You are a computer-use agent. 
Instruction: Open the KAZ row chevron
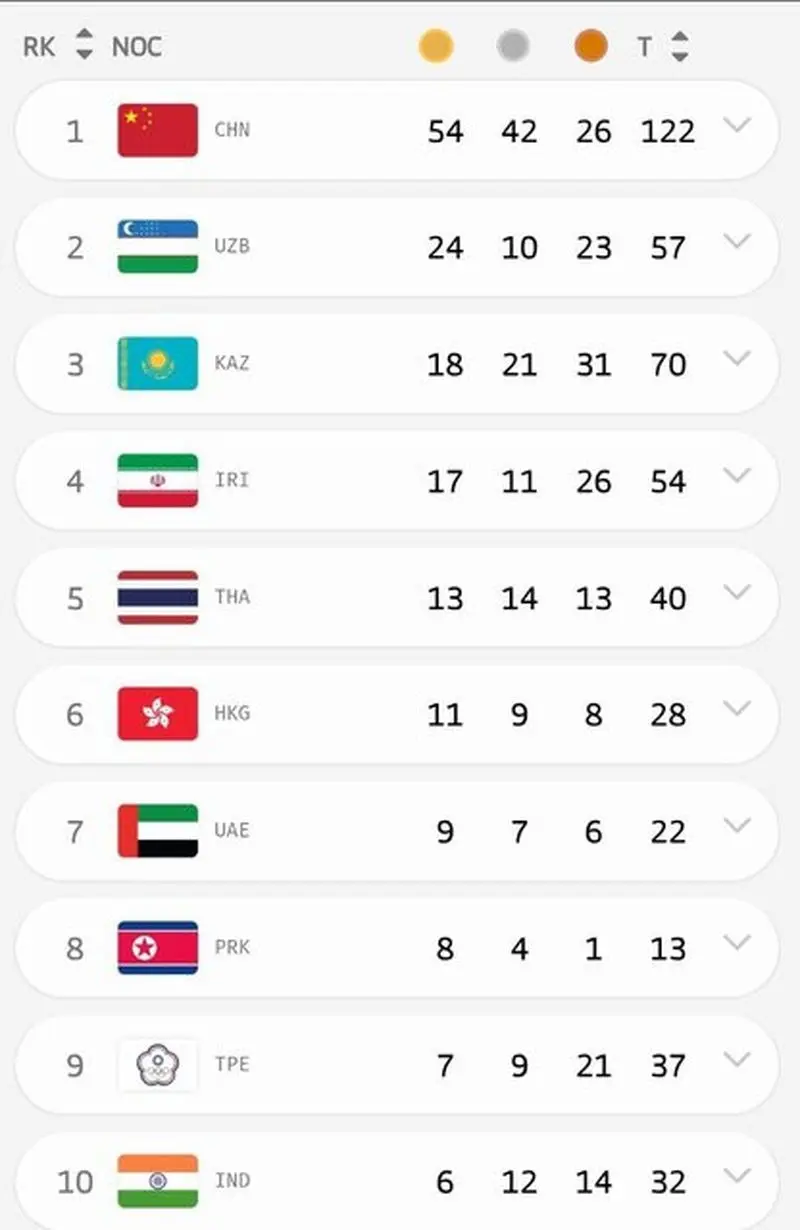coord(737,359)
